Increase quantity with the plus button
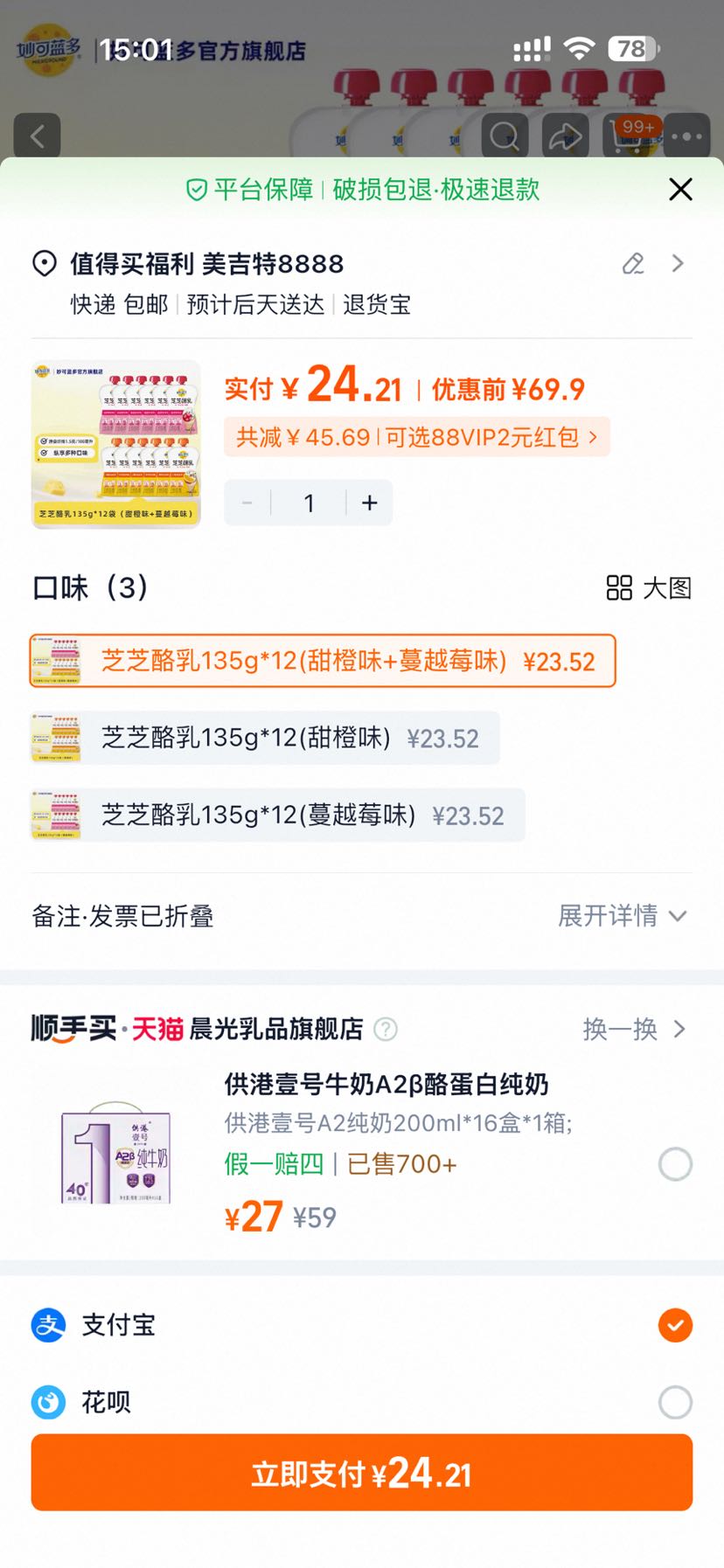 [370, 503]
